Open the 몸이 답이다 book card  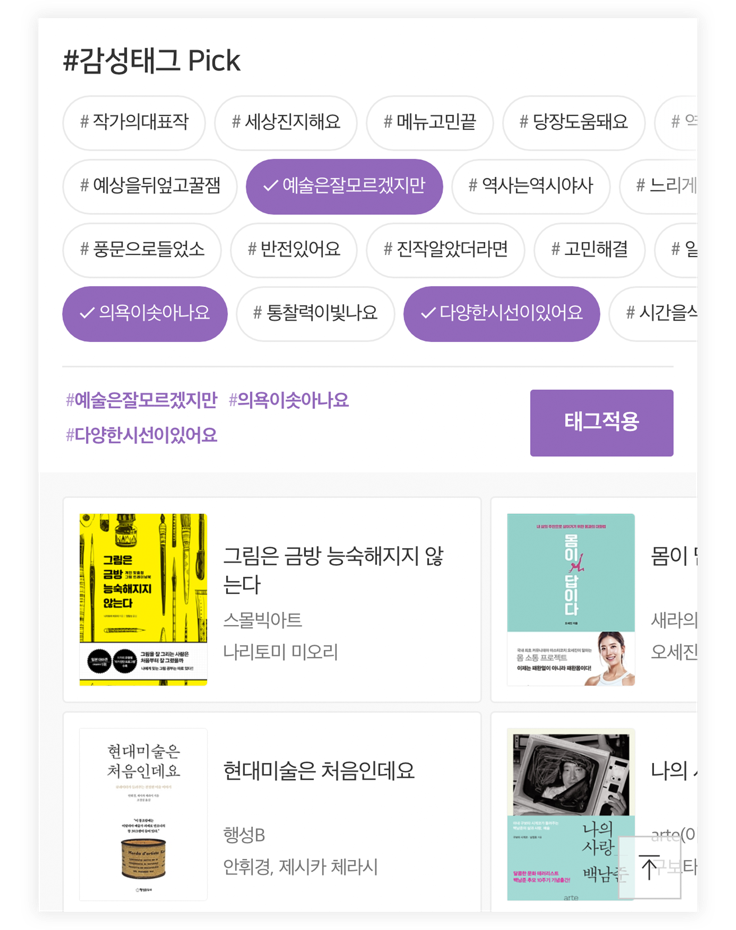coord(594,599)
